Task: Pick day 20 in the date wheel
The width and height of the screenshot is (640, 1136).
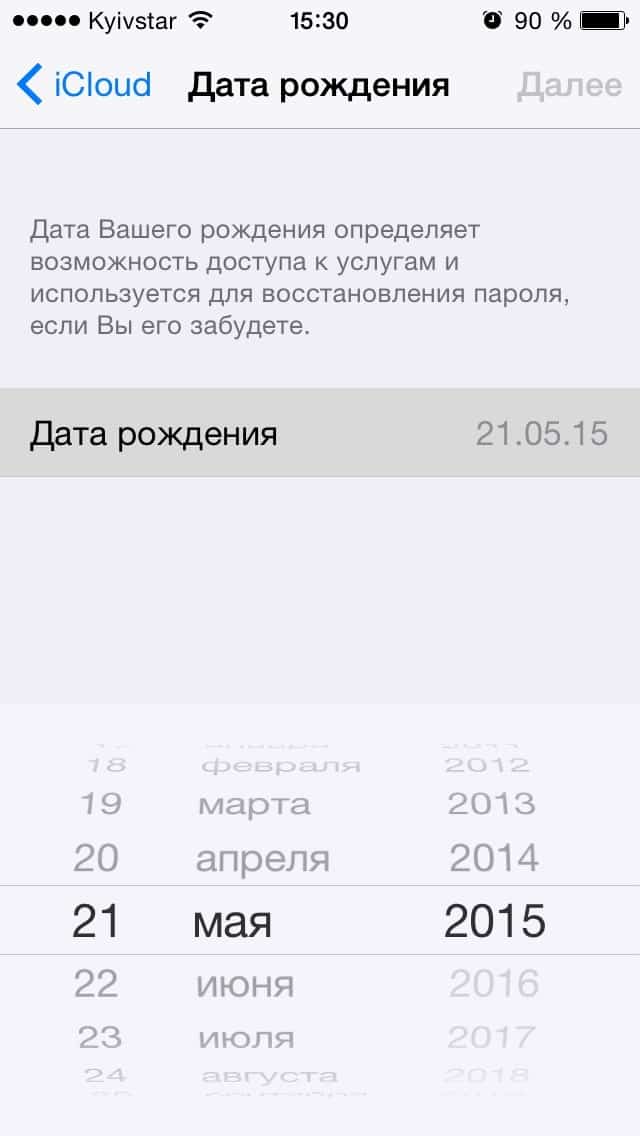Action: point(96,859)
